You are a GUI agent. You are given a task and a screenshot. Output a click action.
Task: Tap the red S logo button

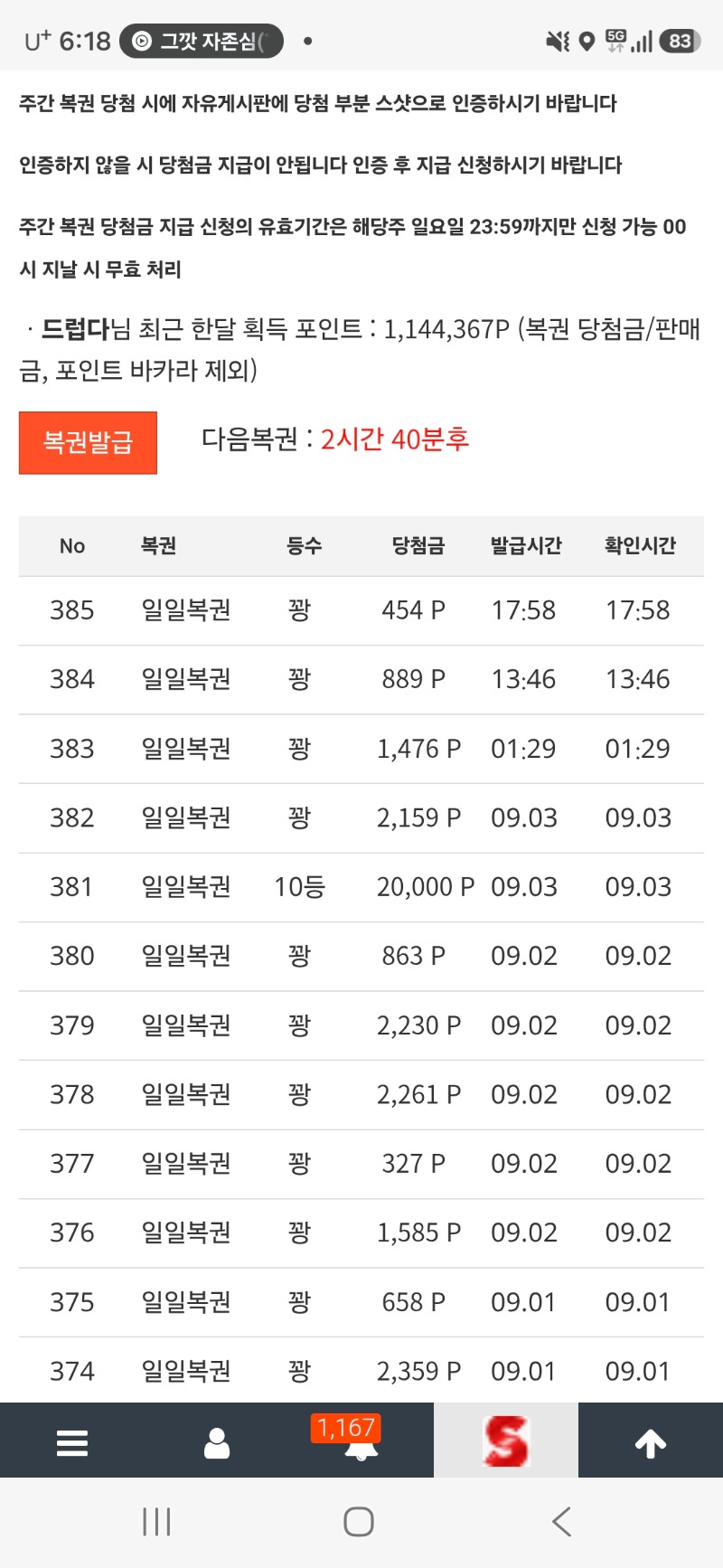[505, 1440]
